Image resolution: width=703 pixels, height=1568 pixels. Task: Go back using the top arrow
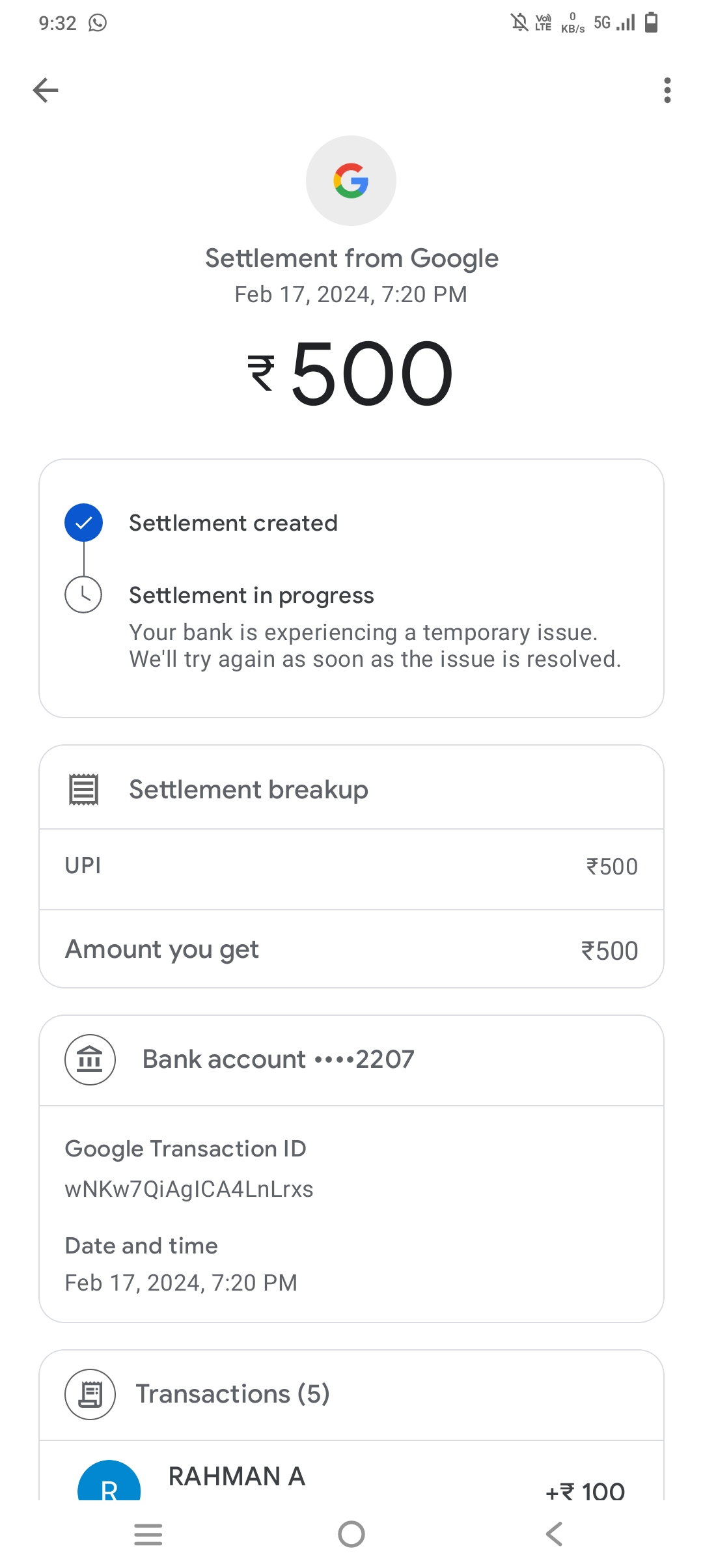46,90
